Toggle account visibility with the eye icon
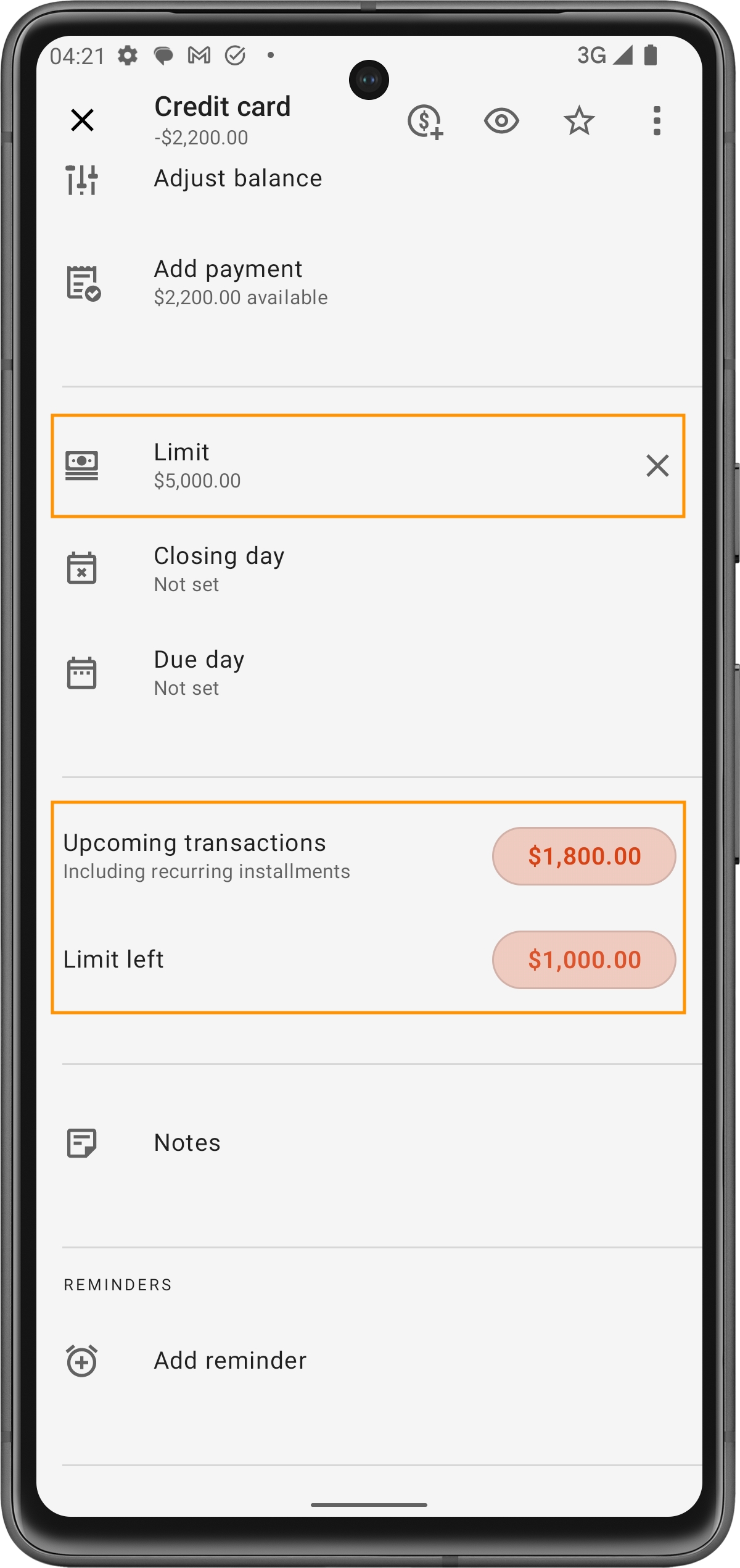 501,120
